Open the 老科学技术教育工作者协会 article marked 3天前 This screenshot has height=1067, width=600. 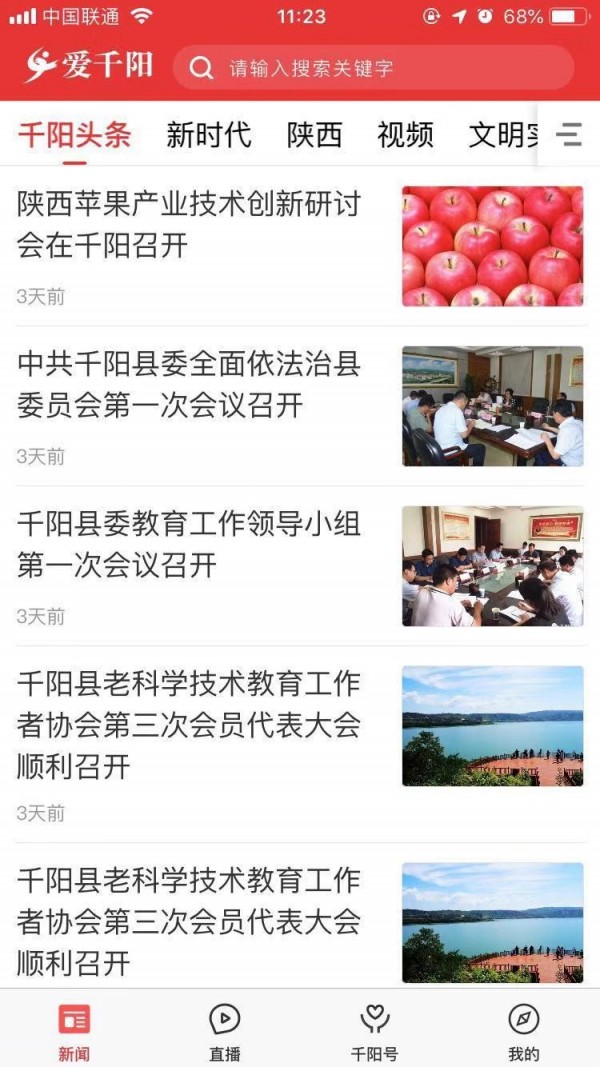[x=189, y=725]
